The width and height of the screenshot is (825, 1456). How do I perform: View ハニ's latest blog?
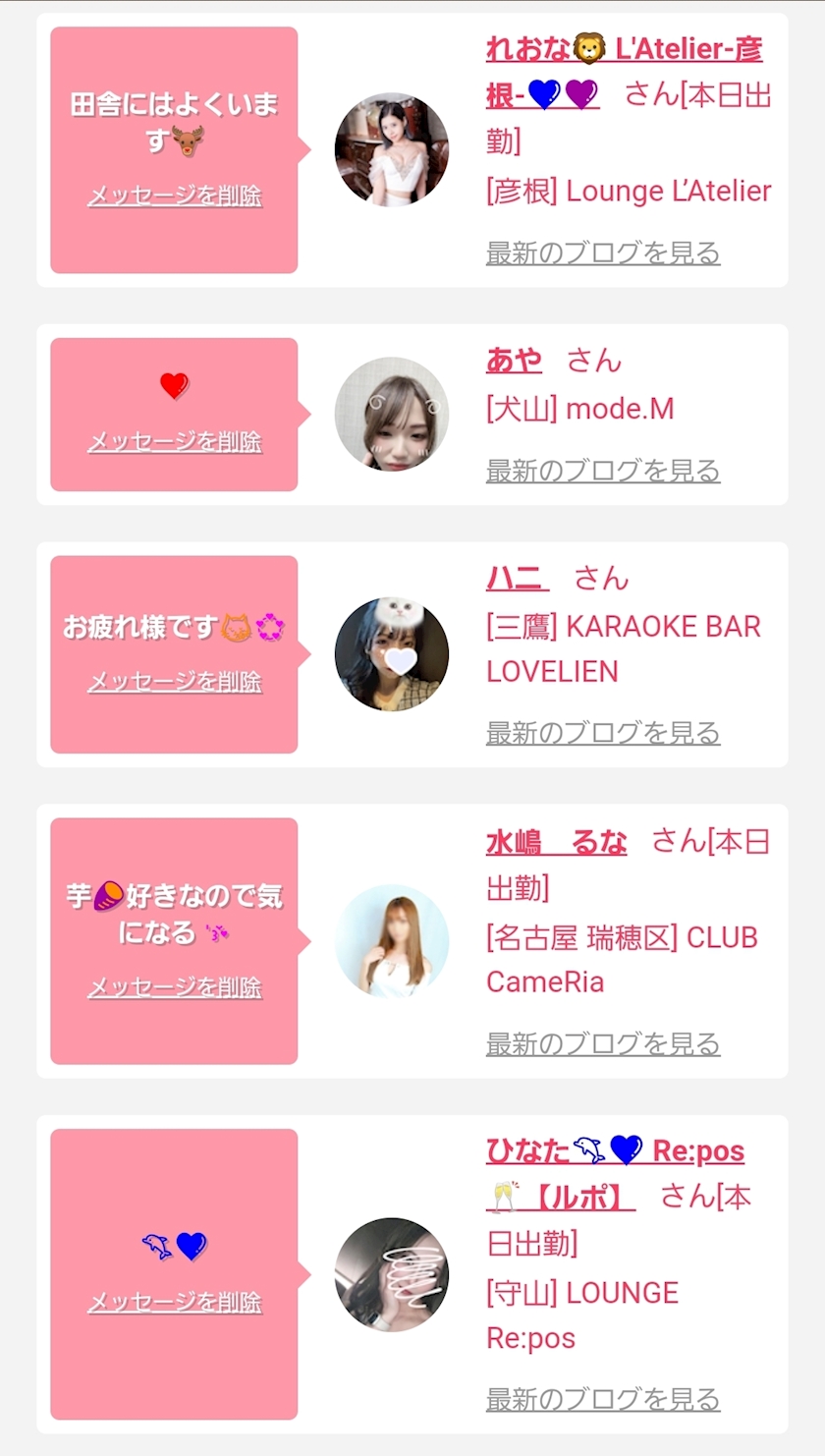coord(603,733)
